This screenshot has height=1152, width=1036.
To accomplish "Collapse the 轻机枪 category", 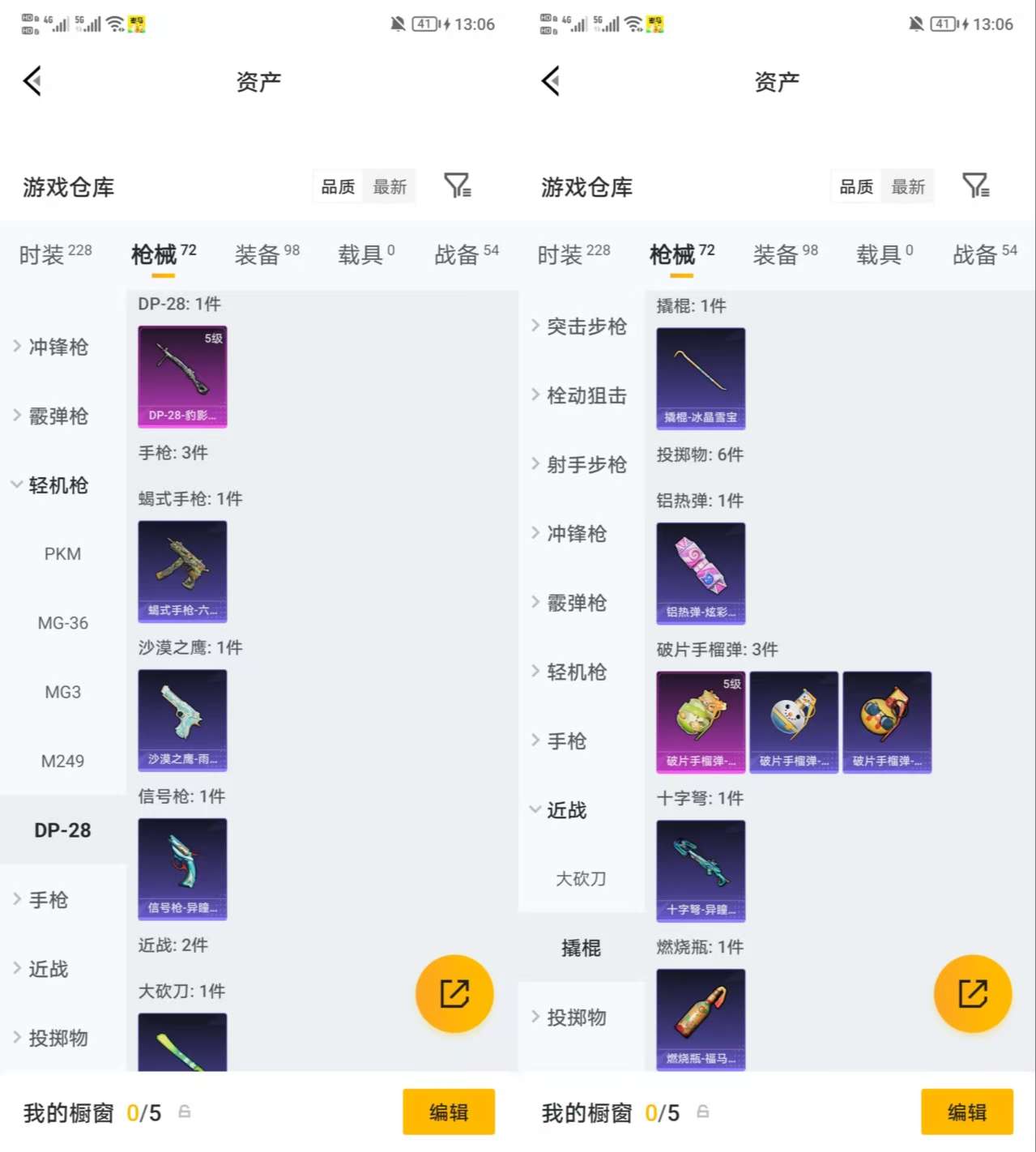I will click(55, 485).
